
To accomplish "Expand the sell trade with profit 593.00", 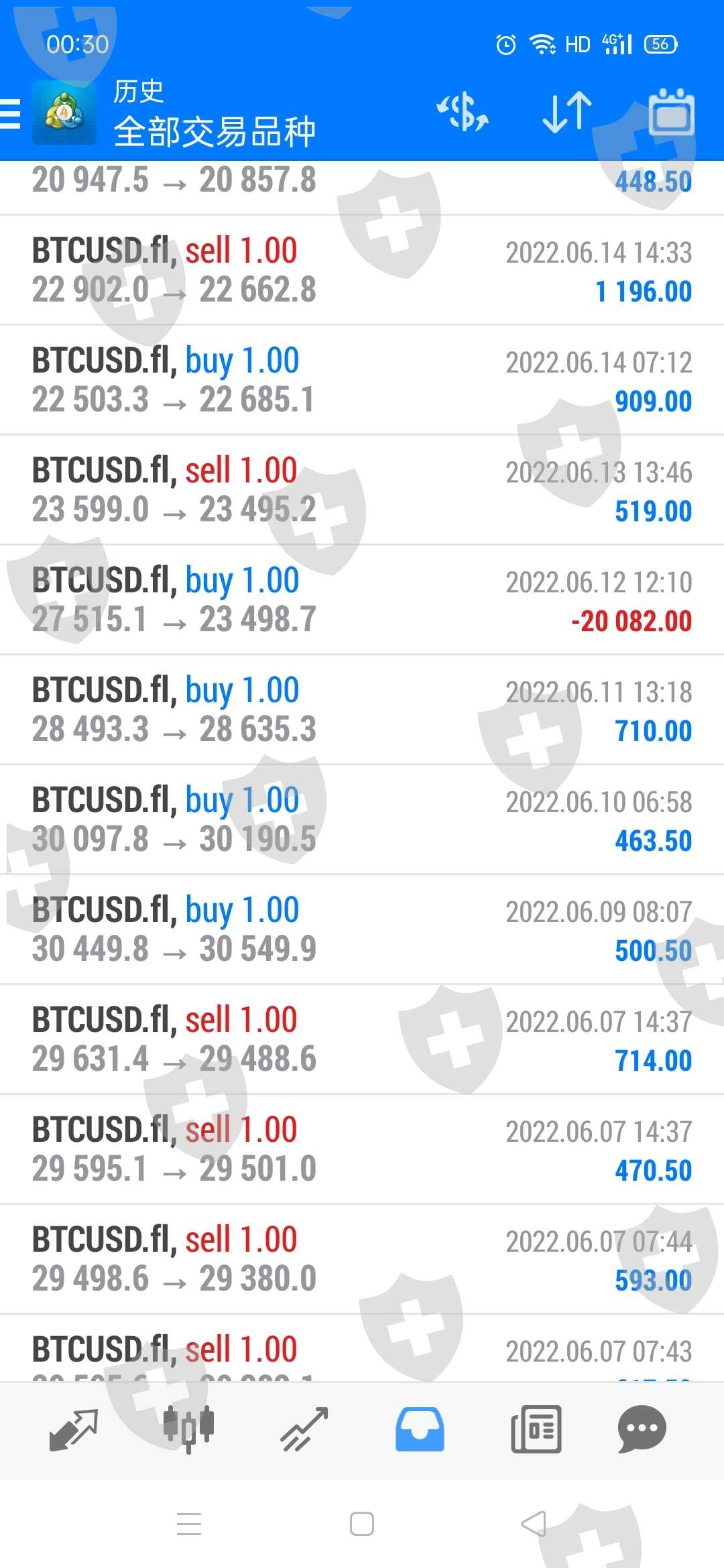I will click(362, 1260).
